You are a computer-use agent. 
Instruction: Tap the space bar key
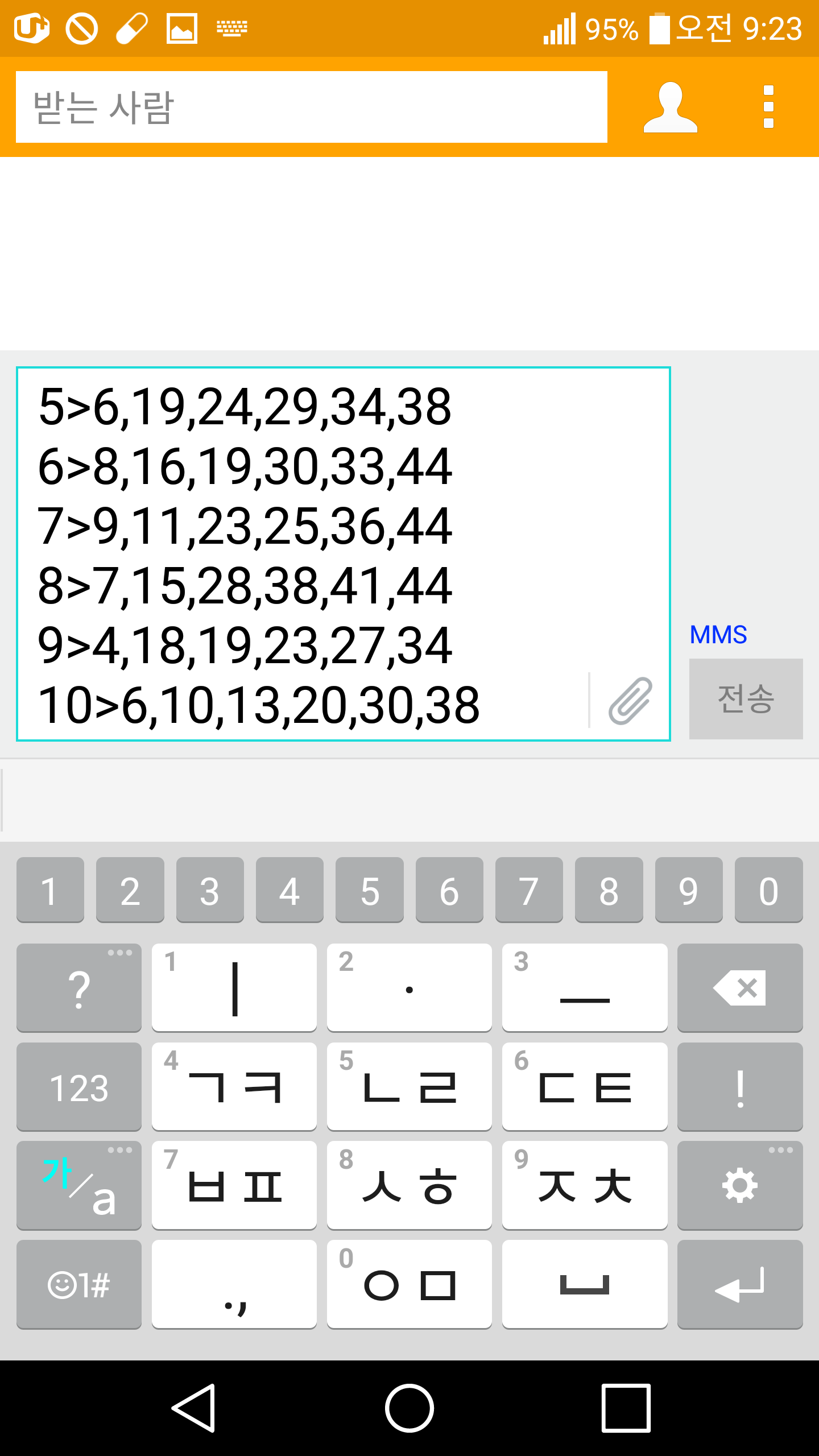pyautogui.click(x=585, y=1284)
